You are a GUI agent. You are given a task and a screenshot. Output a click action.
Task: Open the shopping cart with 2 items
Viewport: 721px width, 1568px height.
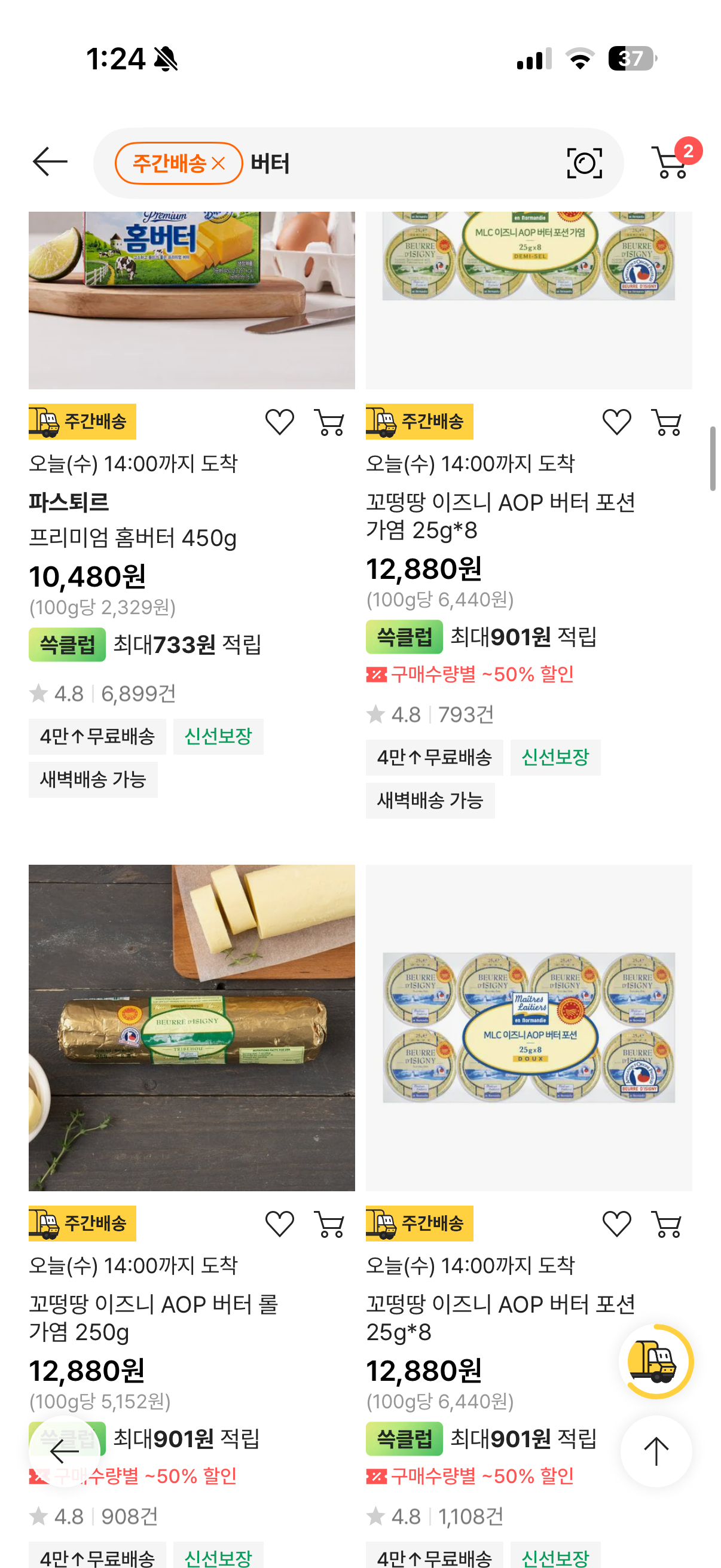(672, 162)
